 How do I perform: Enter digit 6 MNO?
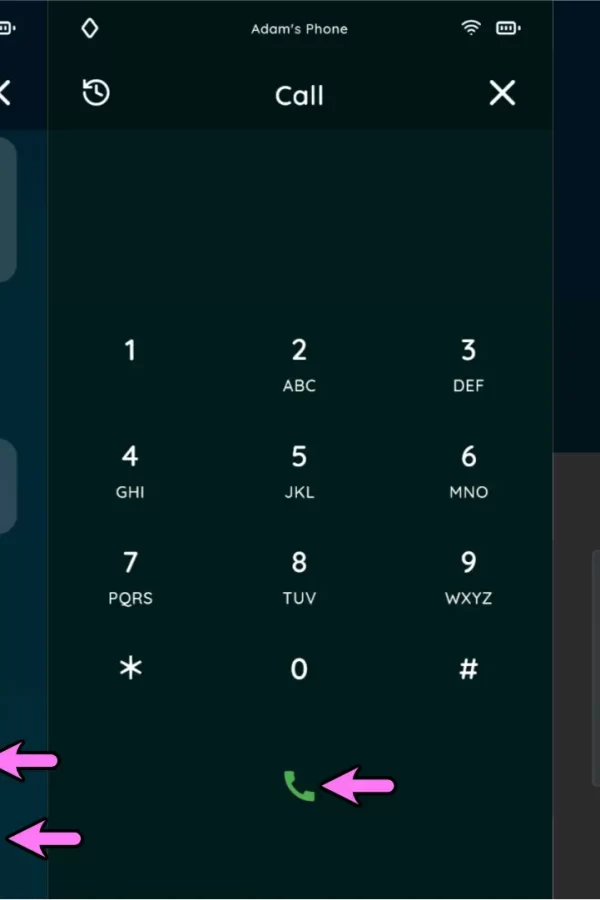pos(468,470)
